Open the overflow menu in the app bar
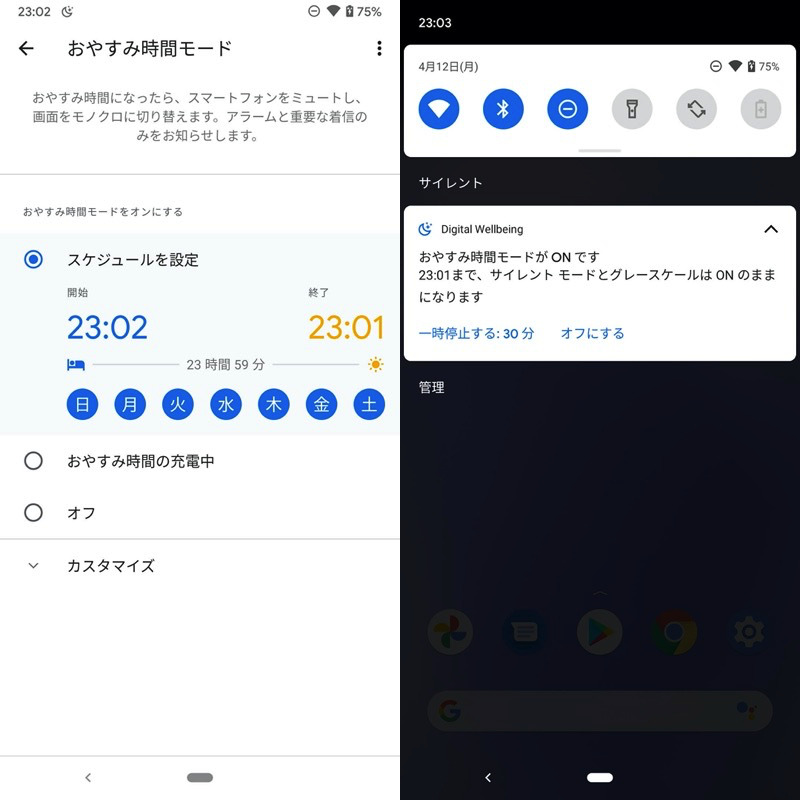Image resolution: width=800 pixels, height=800 pixels. (379, 48)
